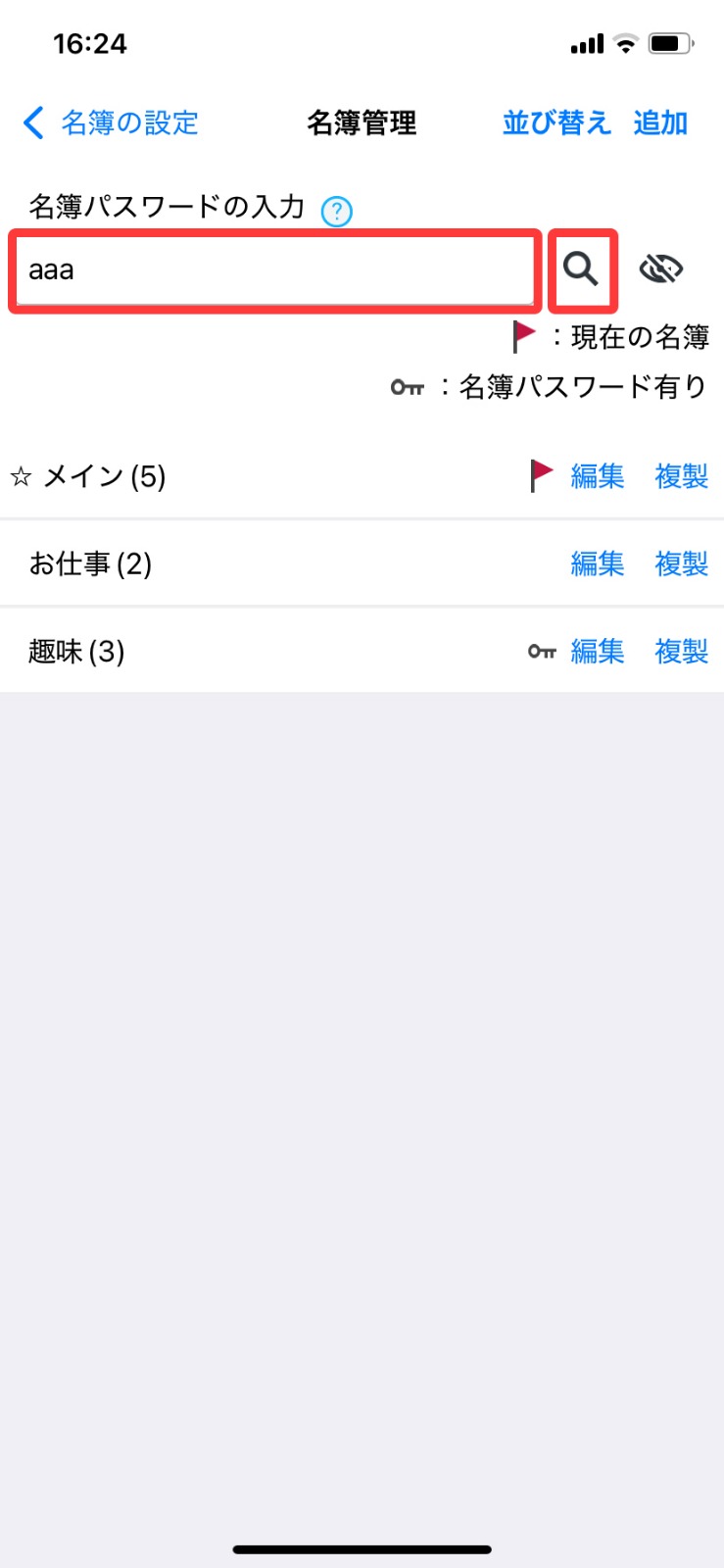Tap 追加 to add a new list

pos(660,123)
